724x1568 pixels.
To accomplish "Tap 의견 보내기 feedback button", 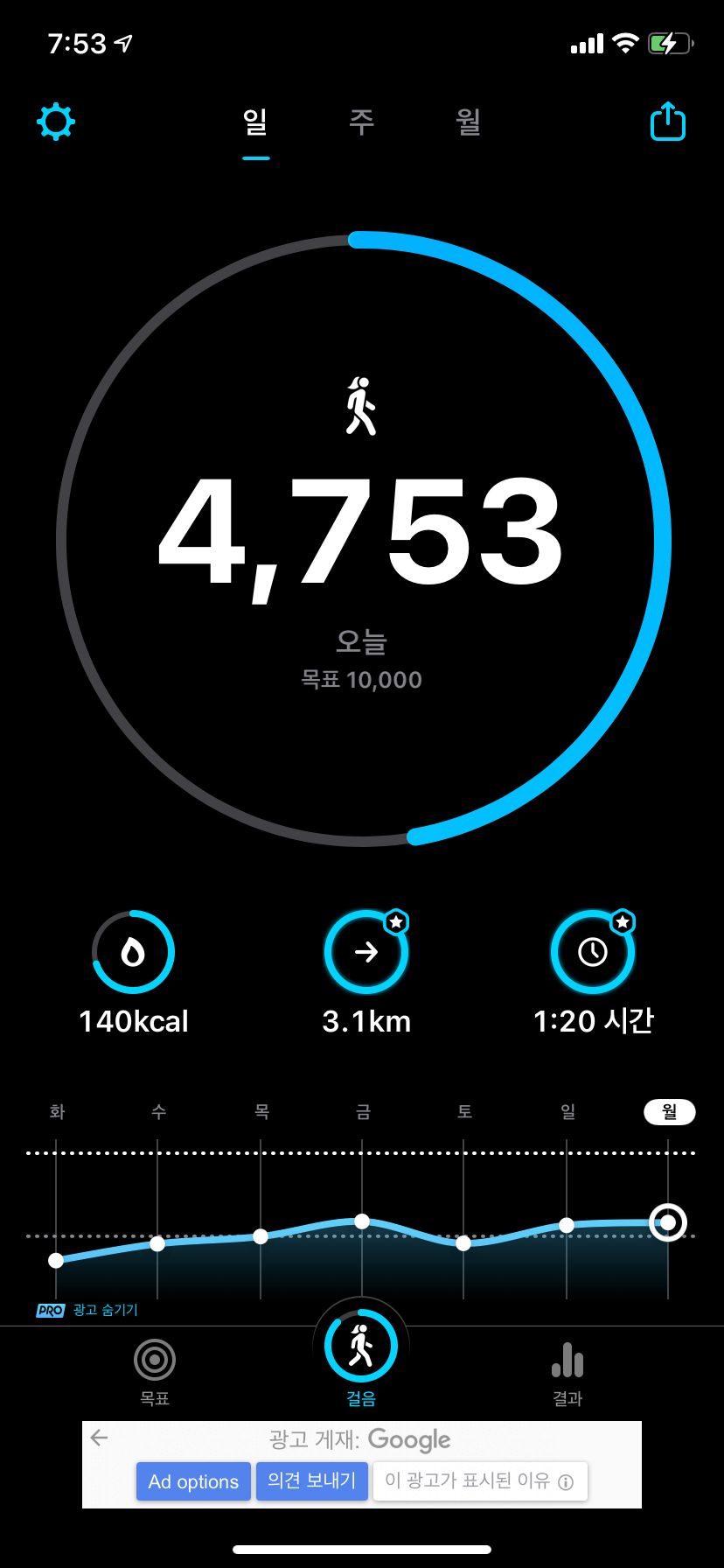I will 311,1480.
